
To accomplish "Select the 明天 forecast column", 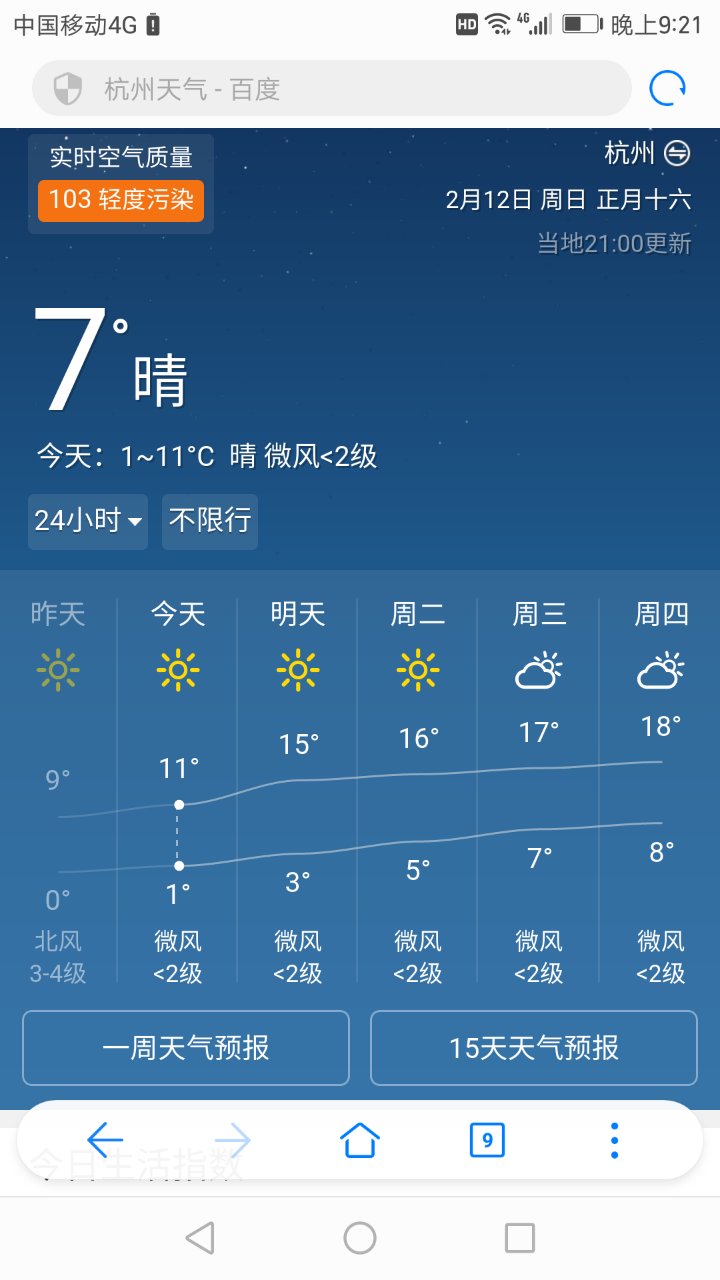I will pyautogui.click(x=298, y=790).
